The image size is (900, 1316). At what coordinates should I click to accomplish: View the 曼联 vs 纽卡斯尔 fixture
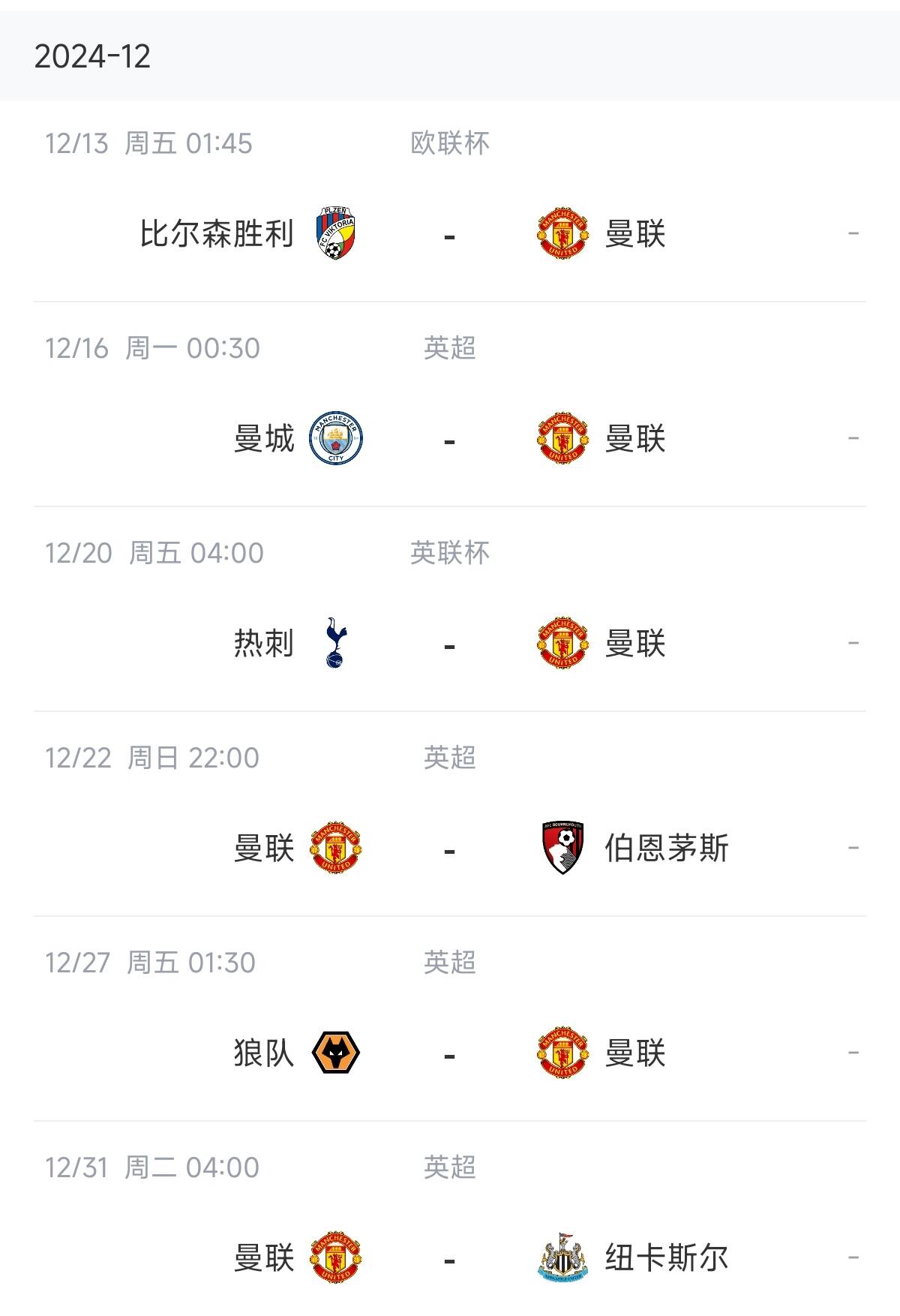[x=450, y=1258]
